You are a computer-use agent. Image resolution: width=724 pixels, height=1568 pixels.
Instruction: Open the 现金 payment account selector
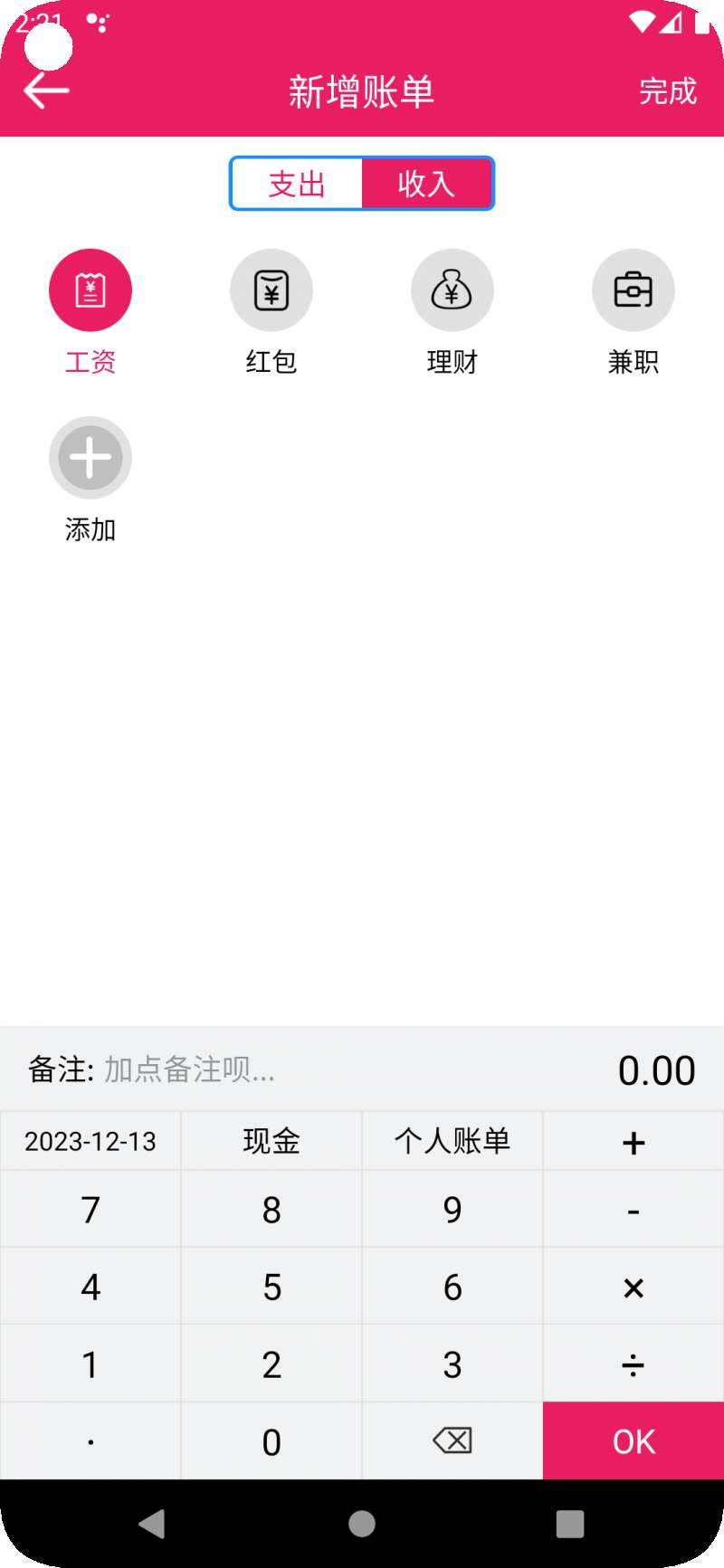[271, 1141]
